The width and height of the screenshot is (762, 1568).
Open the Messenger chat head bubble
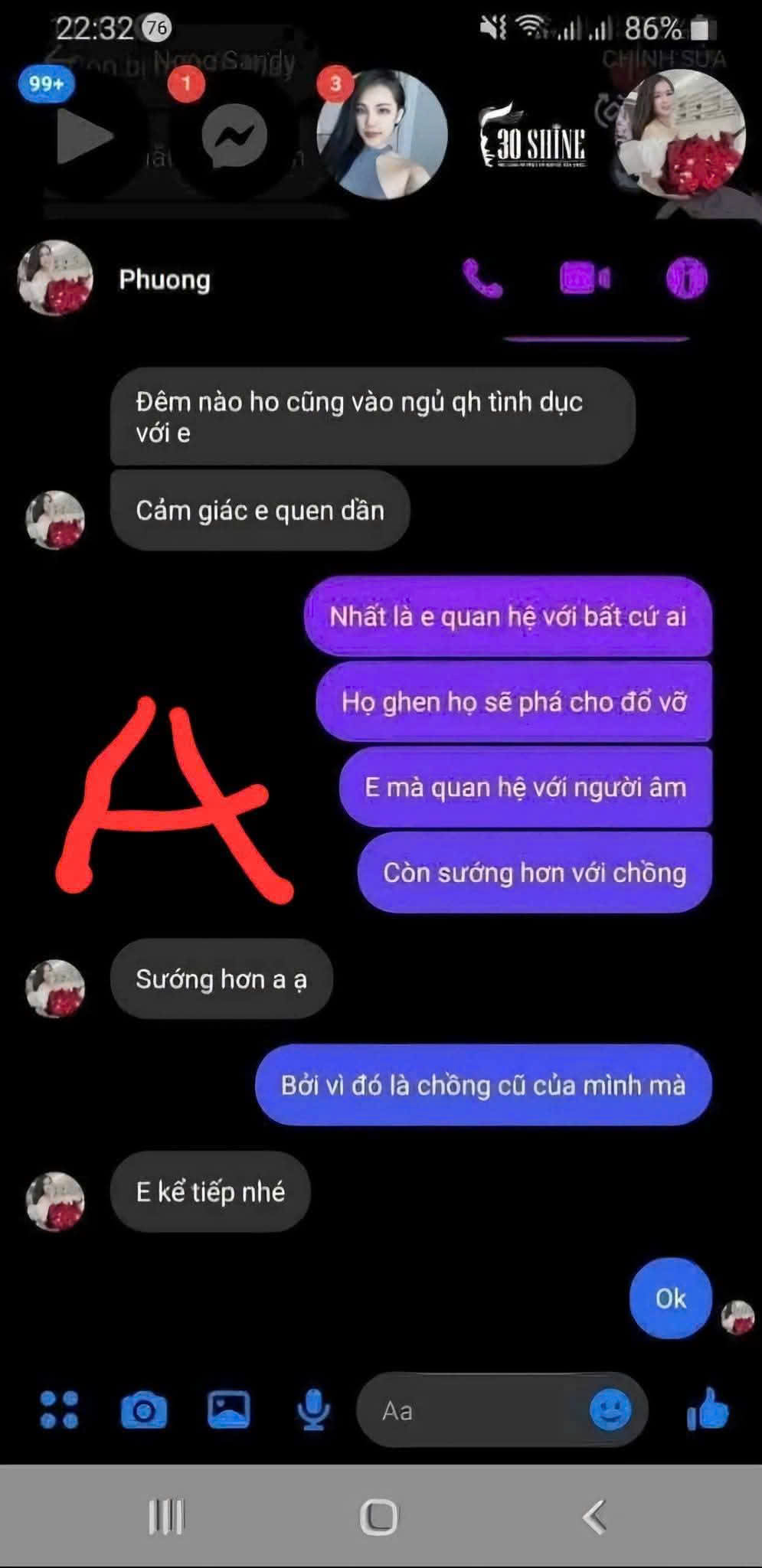click(x=234, y=136)
